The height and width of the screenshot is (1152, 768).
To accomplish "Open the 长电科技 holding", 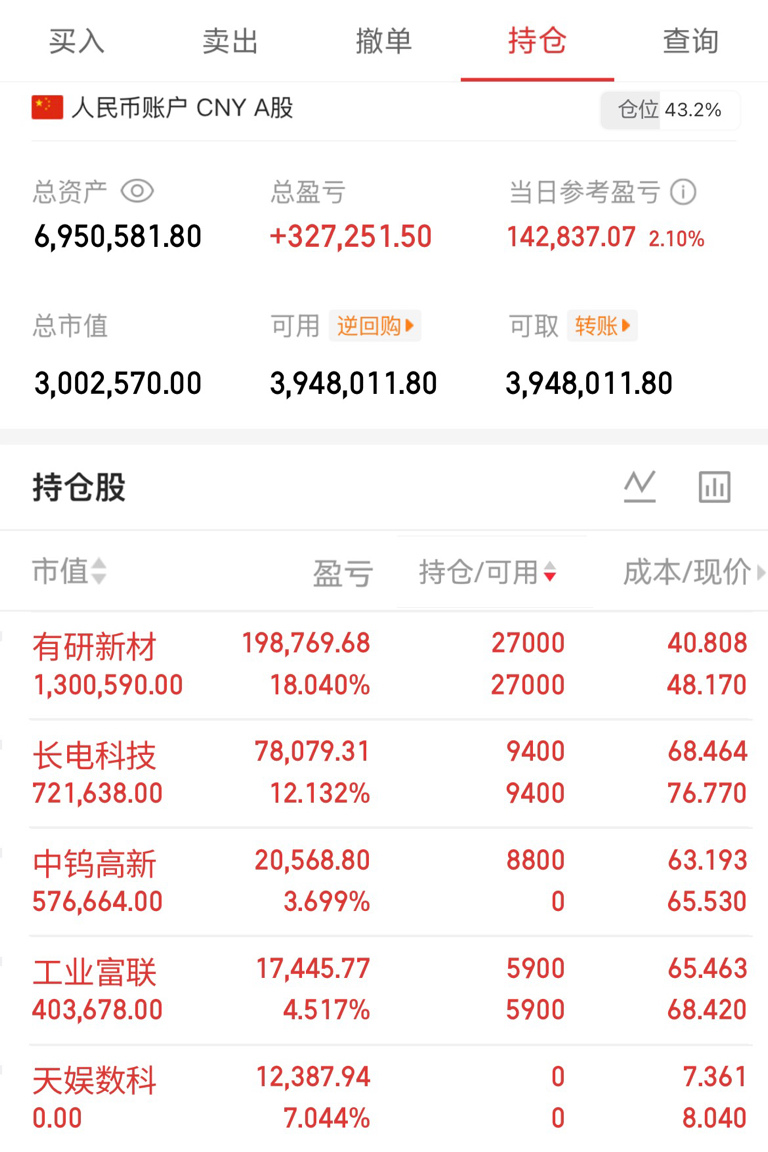I will pos(390,773).
